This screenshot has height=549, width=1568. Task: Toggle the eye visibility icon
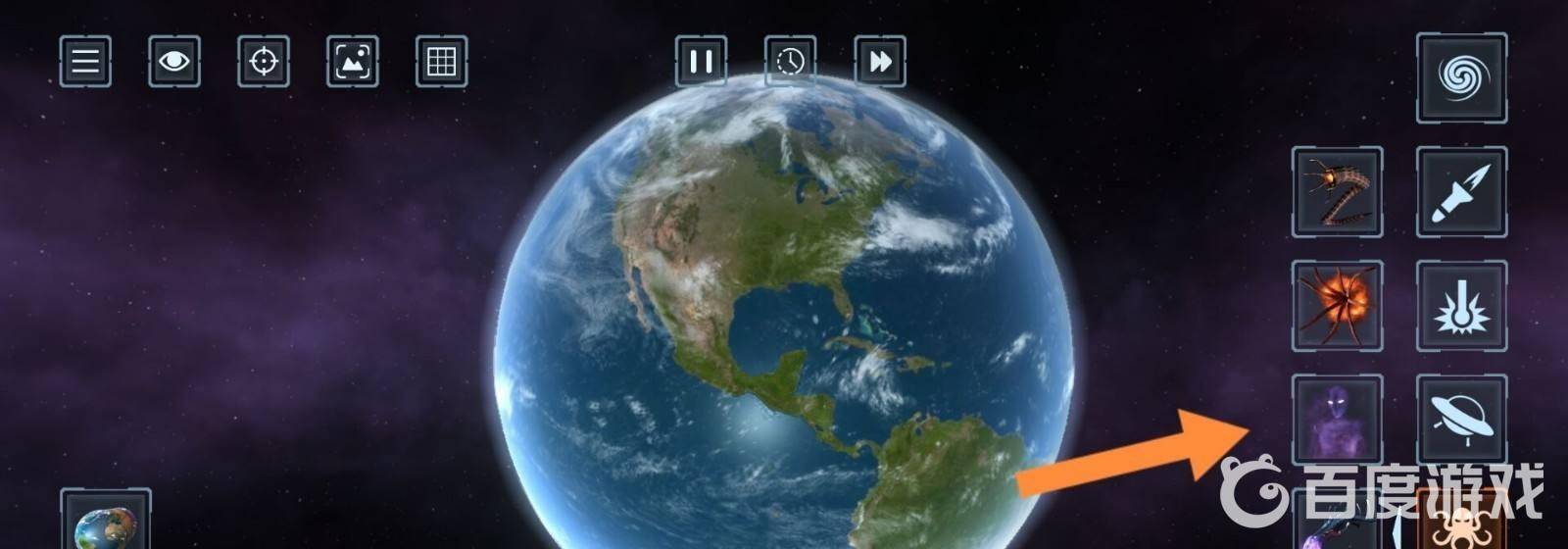[x=174, y=61]
